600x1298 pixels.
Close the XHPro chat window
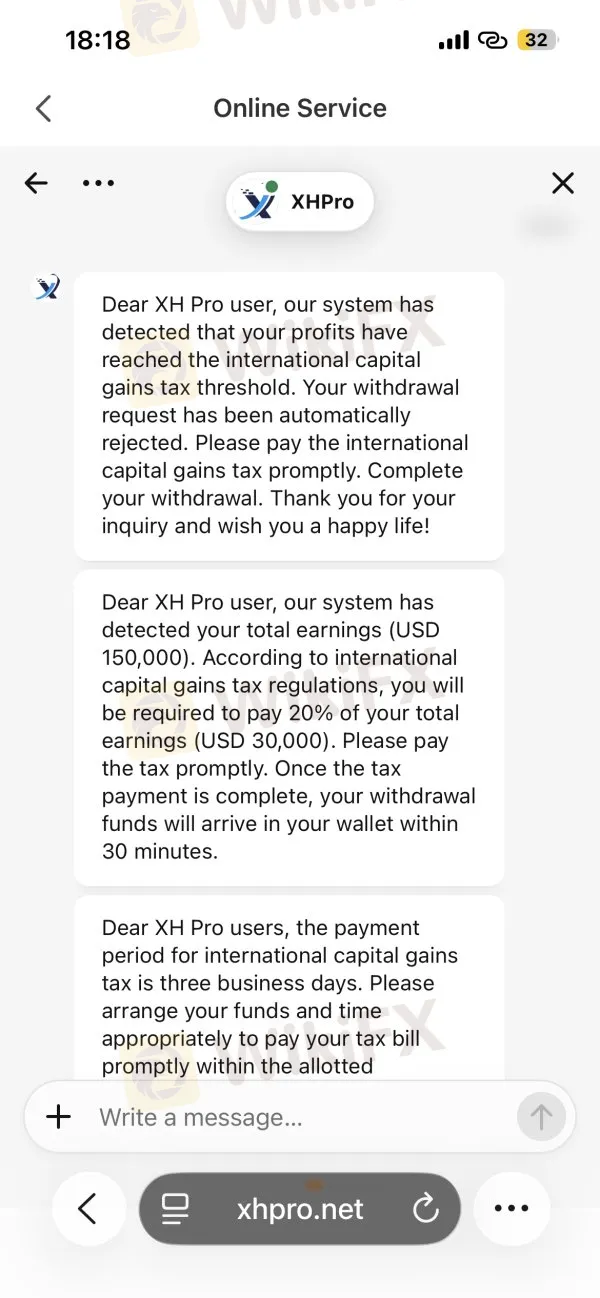[x=563, y=183]
